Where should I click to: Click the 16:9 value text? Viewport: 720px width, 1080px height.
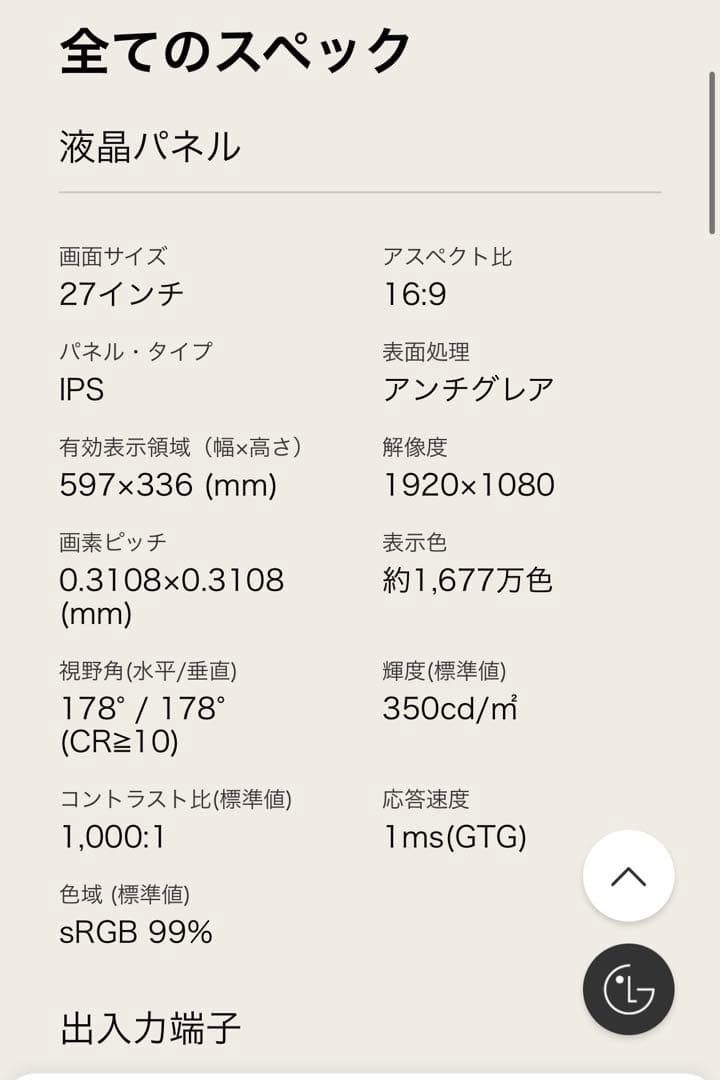click(x=412, y=292)
